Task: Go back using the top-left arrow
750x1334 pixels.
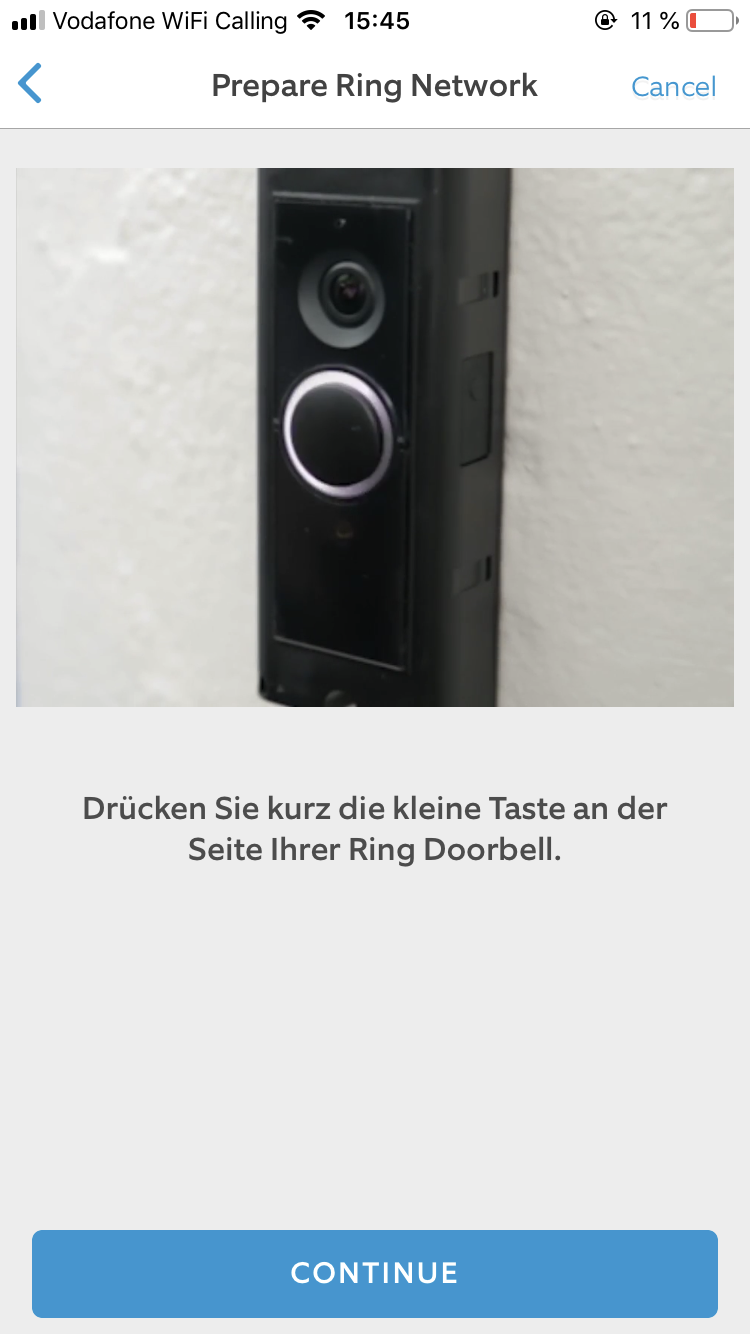Action: click(x=31, y=84)
